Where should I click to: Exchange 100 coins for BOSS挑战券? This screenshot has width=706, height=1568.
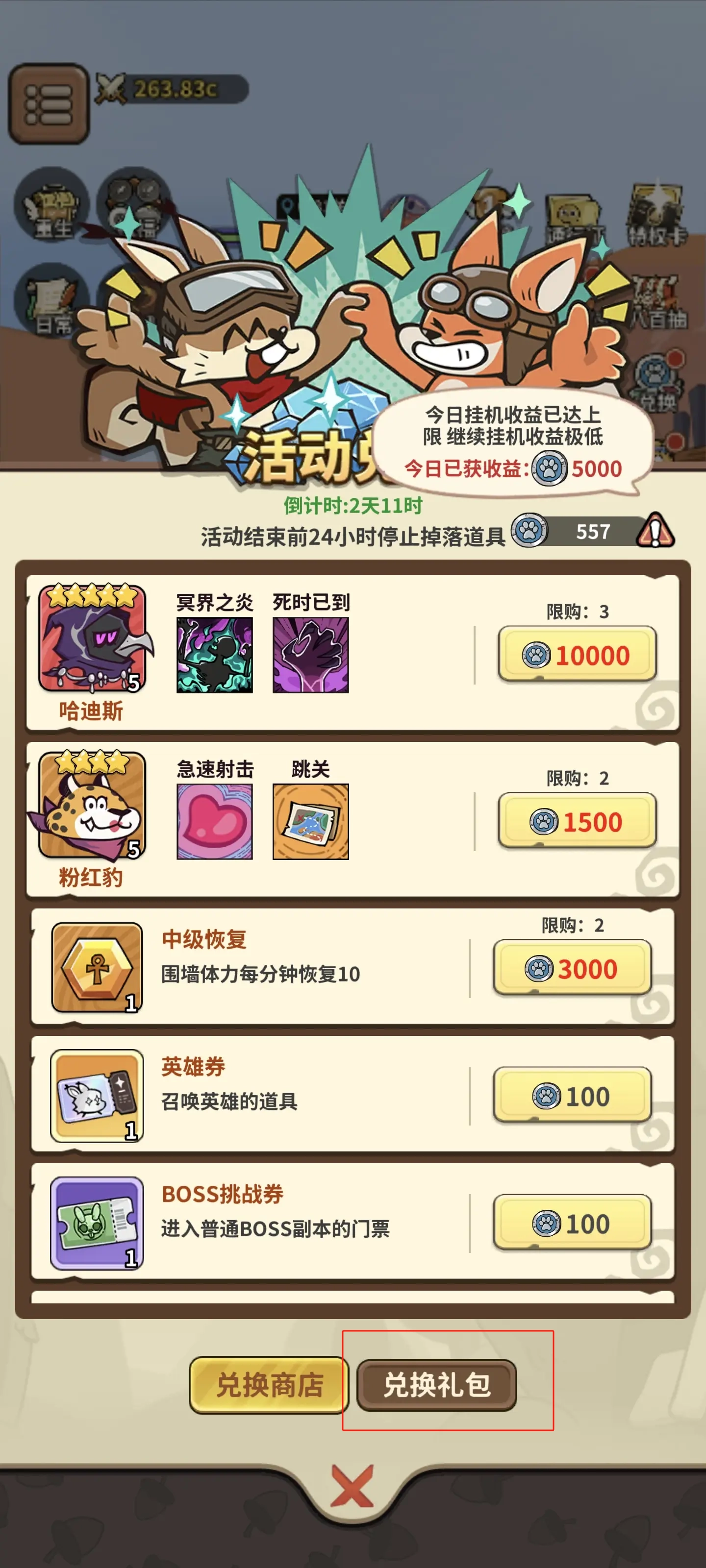[572, 1223]
